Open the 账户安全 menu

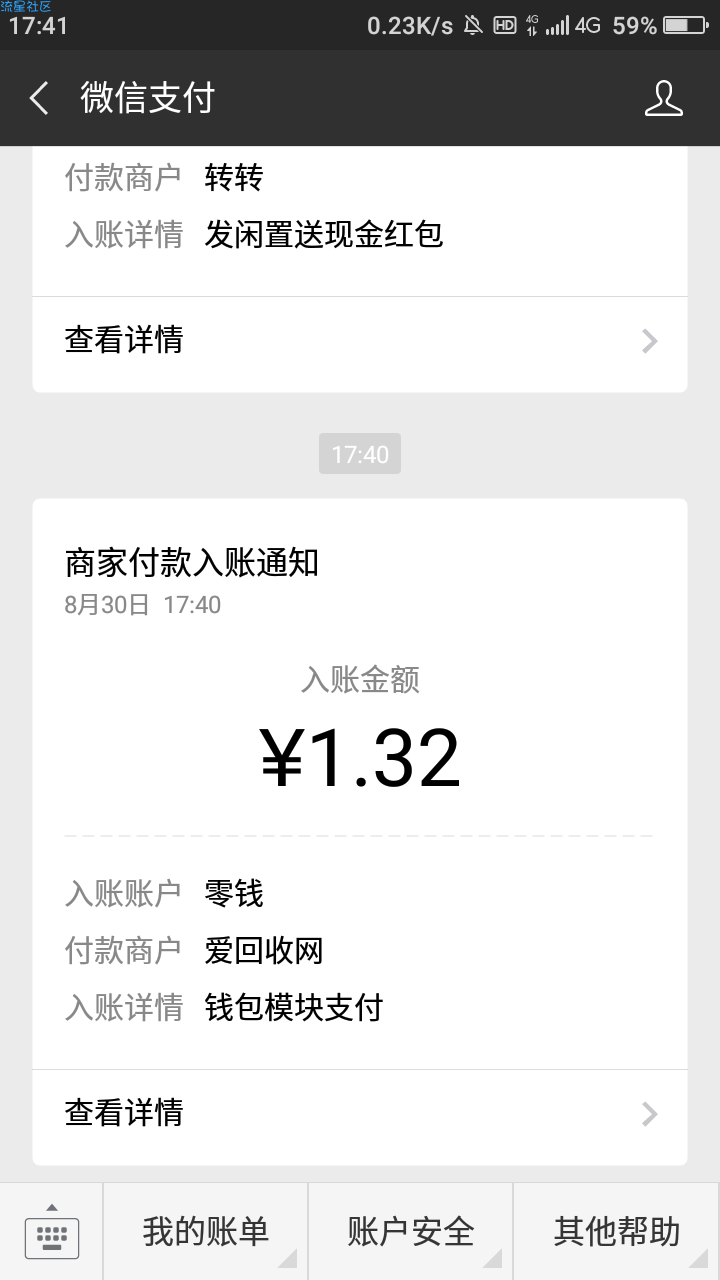coord(411,1232)
